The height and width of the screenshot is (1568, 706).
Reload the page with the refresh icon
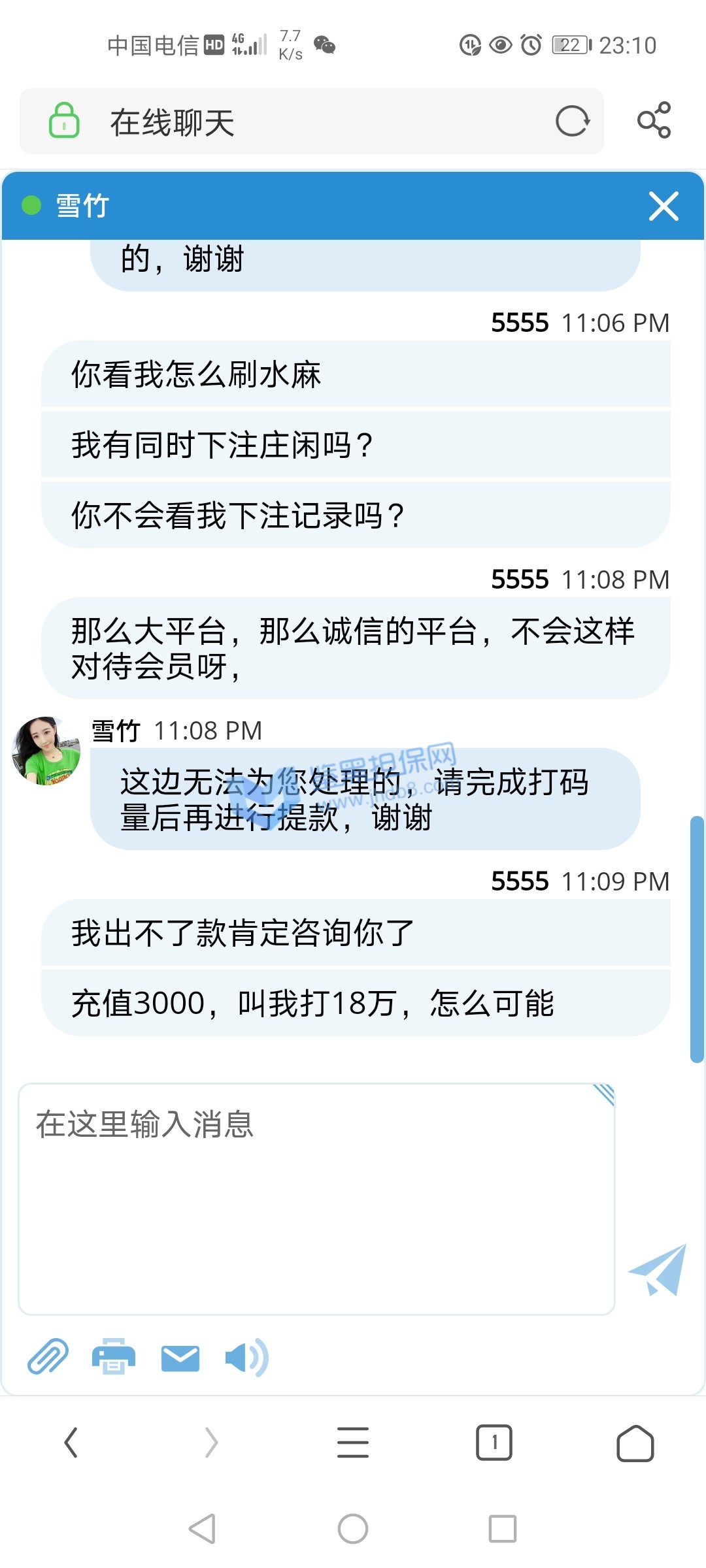point(573,122)
